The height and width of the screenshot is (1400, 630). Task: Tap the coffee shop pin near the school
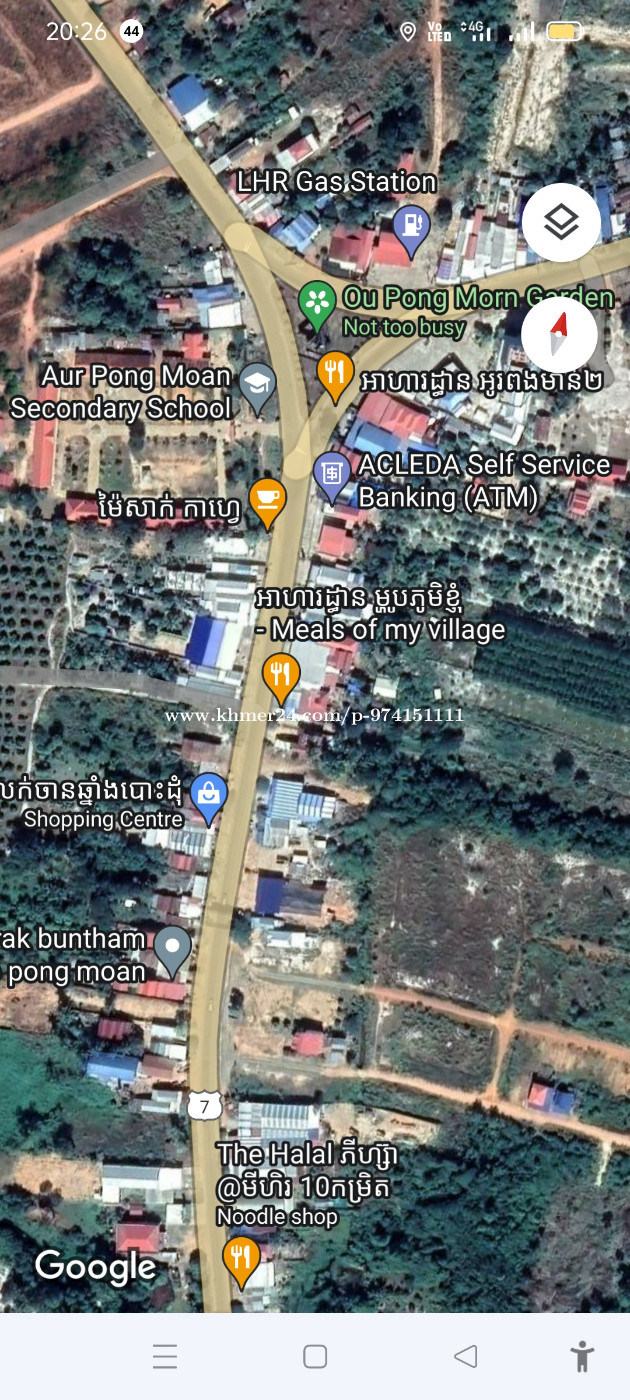point(267,503)
